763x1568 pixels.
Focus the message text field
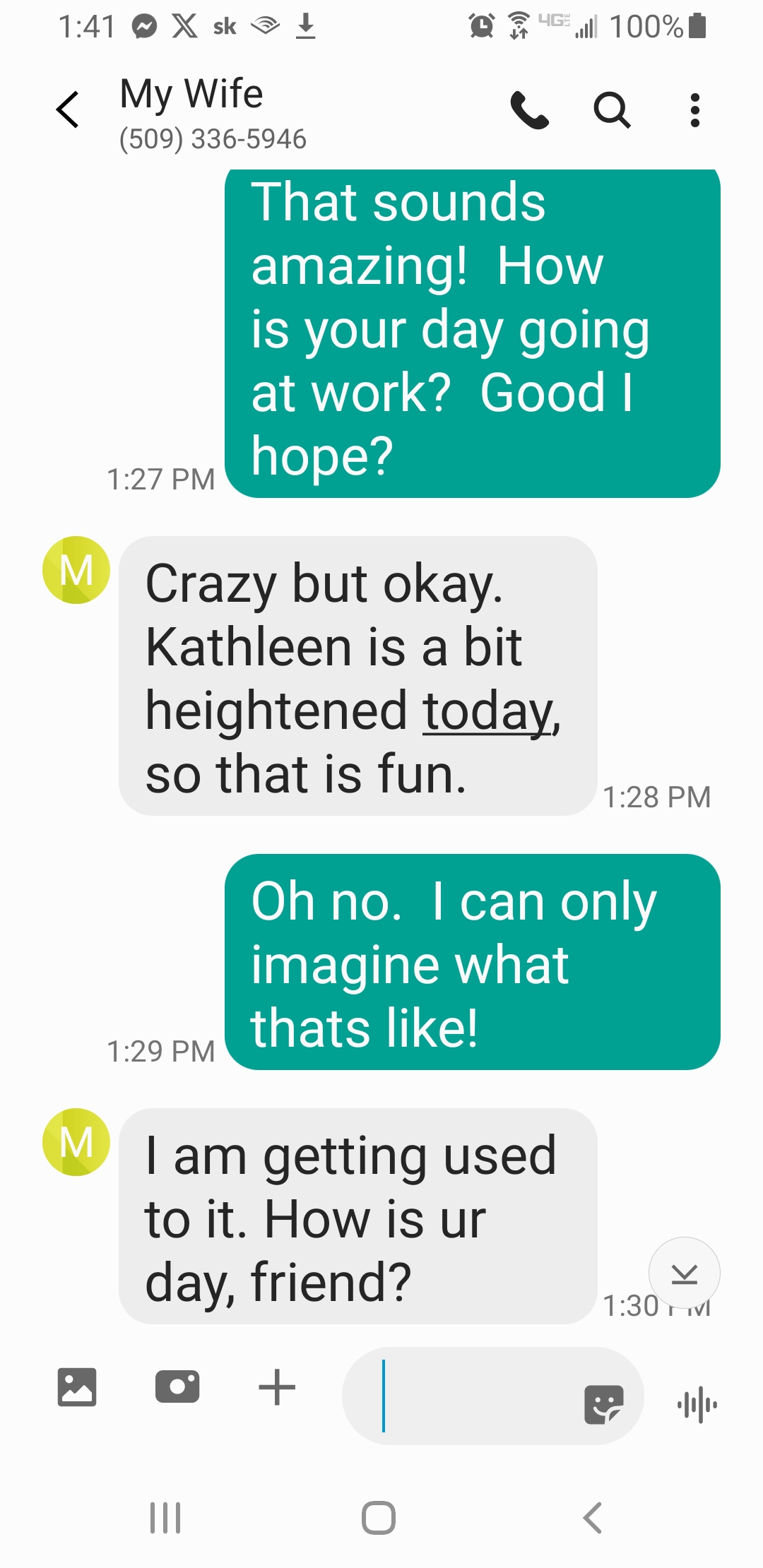[x=473, y=1396]
